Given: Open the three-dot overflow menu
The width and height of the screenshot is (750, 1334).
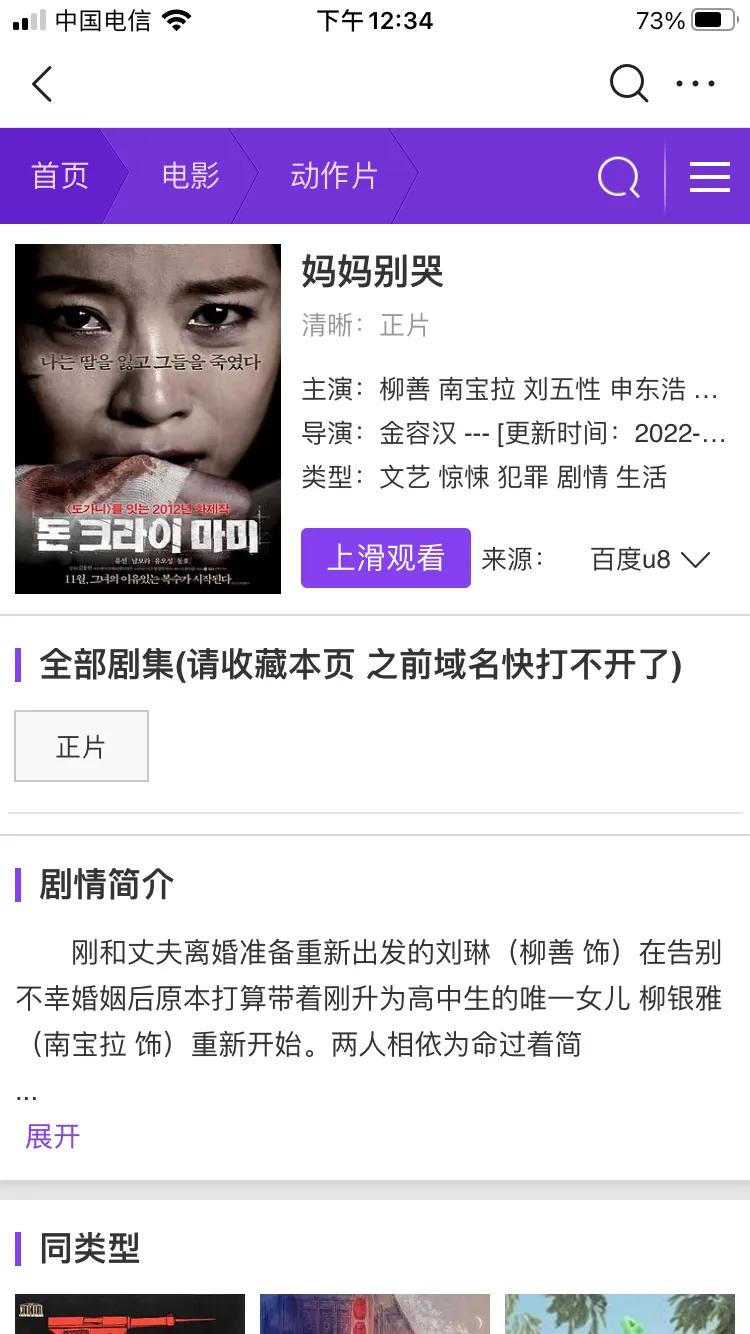Looking at the screenshot, I should (x=696, y=84).
